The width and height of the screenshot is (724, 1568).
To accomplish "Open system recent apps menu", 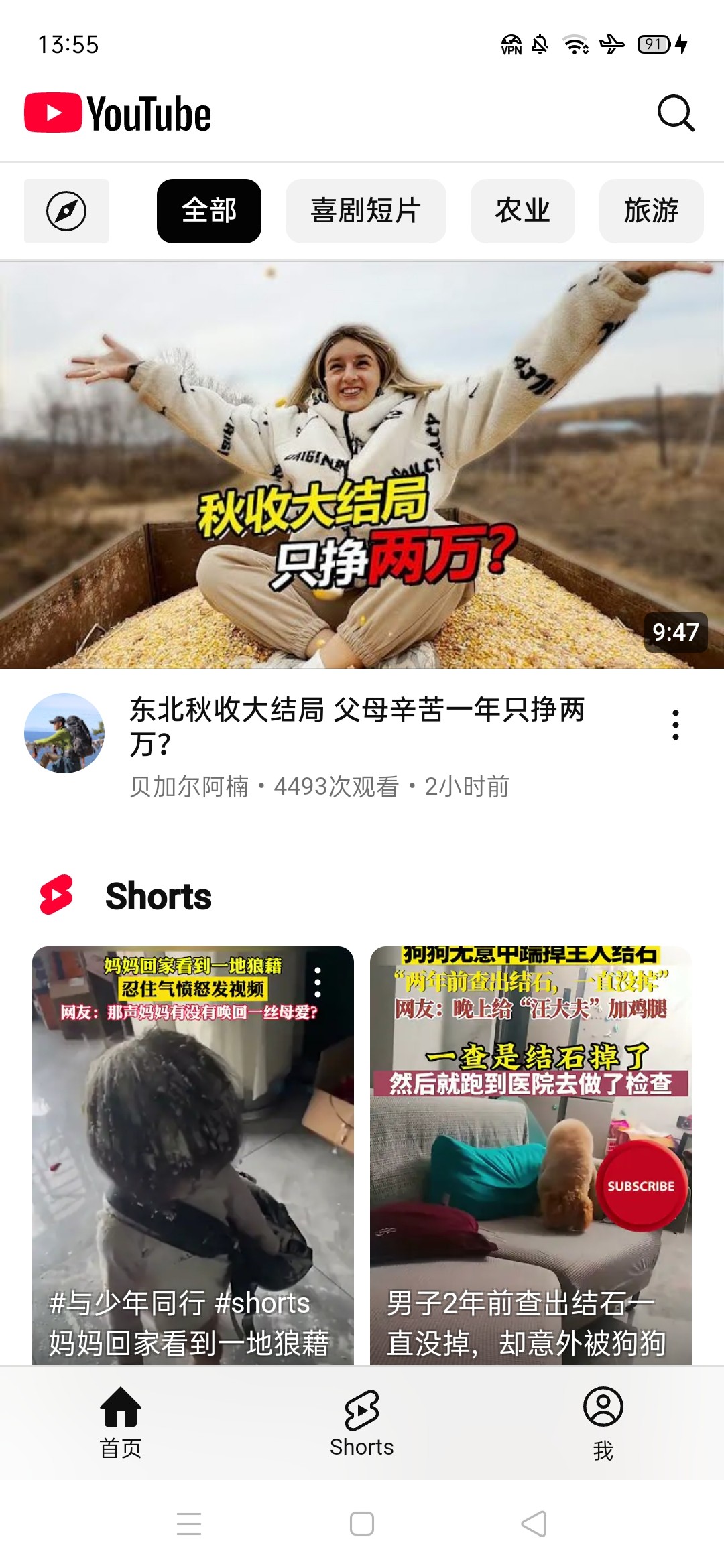I will tap(189, 1524).
